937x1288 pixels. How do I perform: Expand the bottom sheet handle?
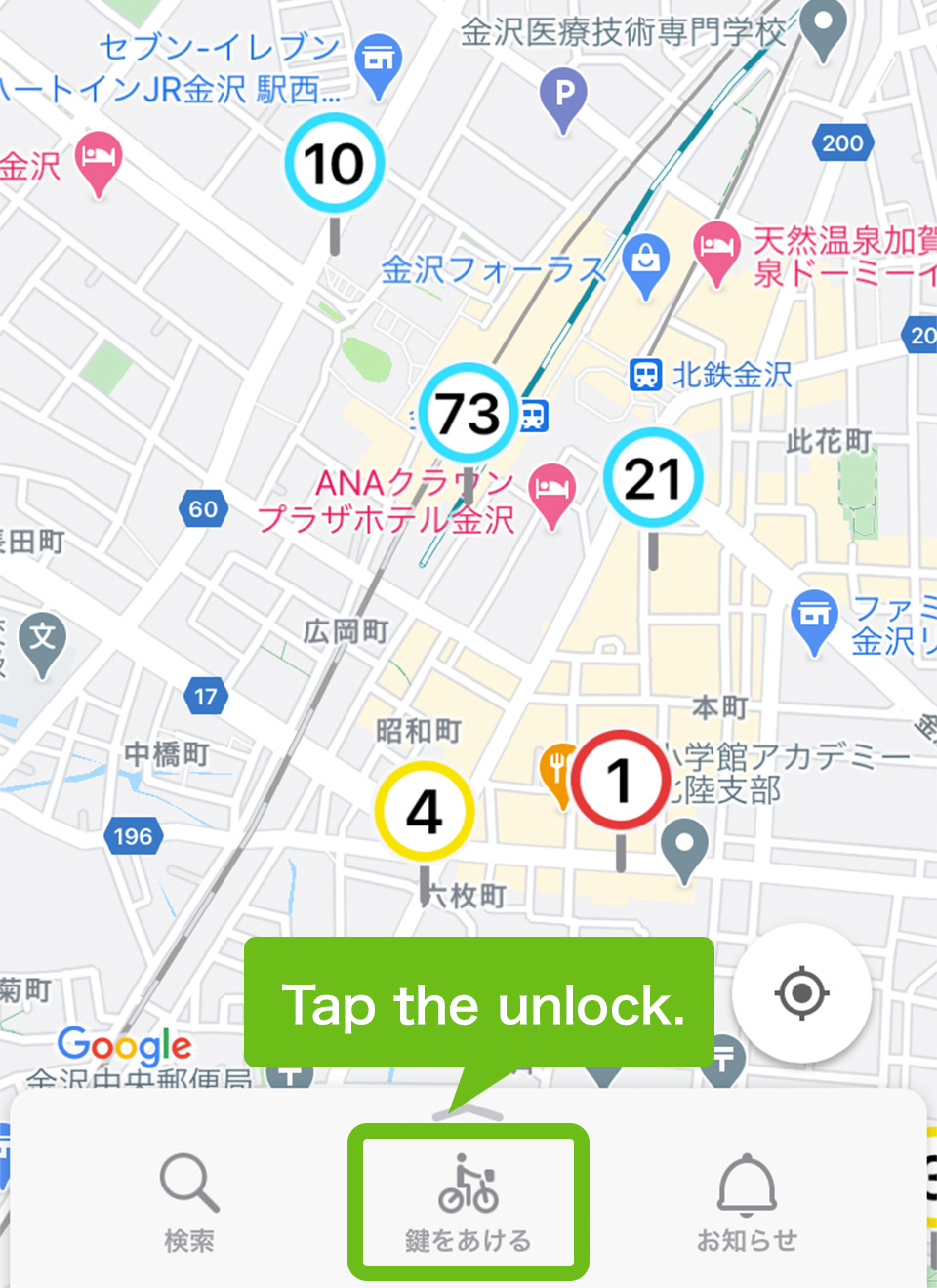pyautogui.click(x=468, y=1112)
